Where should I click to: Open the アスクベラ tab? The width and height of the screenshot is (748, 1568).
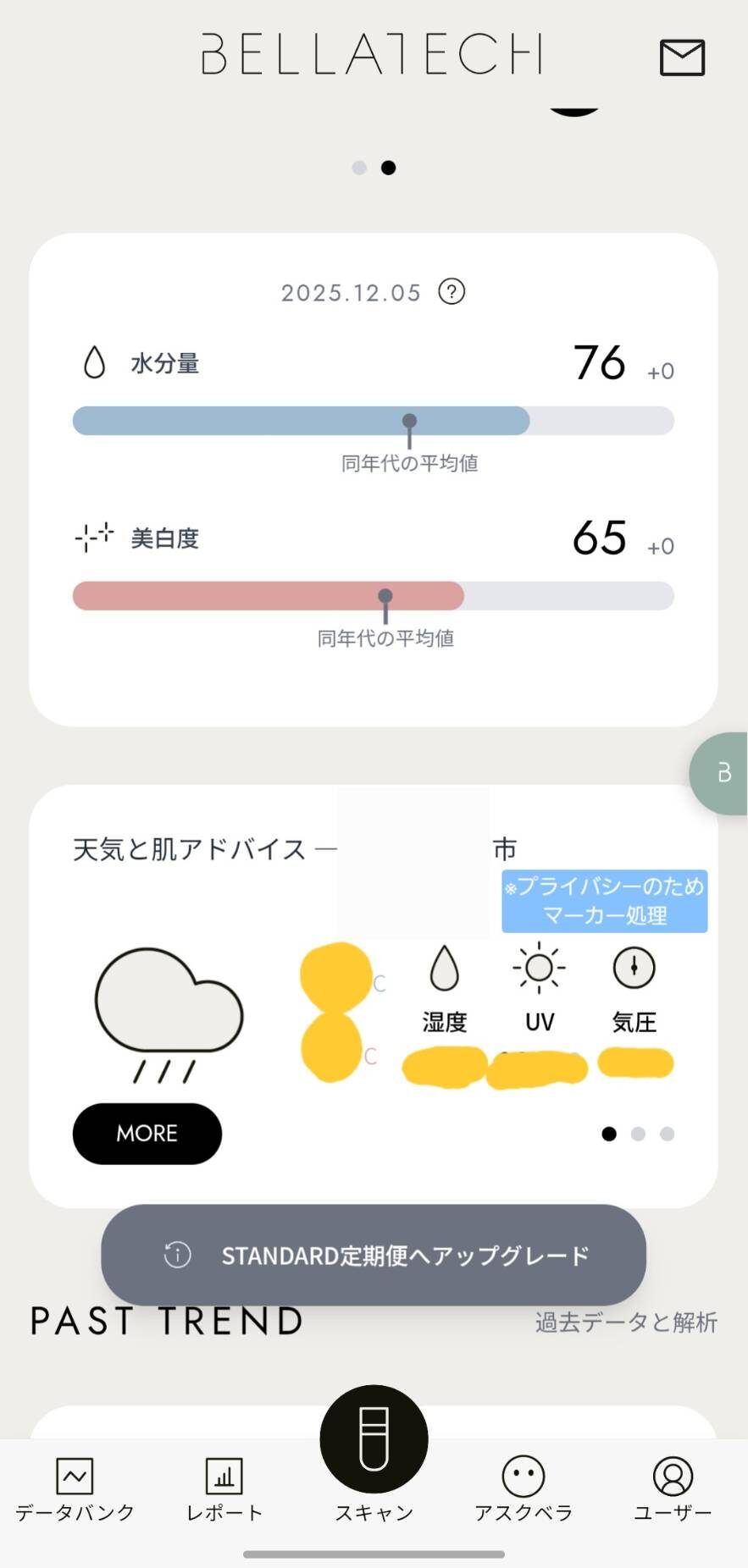point(523,1489)
